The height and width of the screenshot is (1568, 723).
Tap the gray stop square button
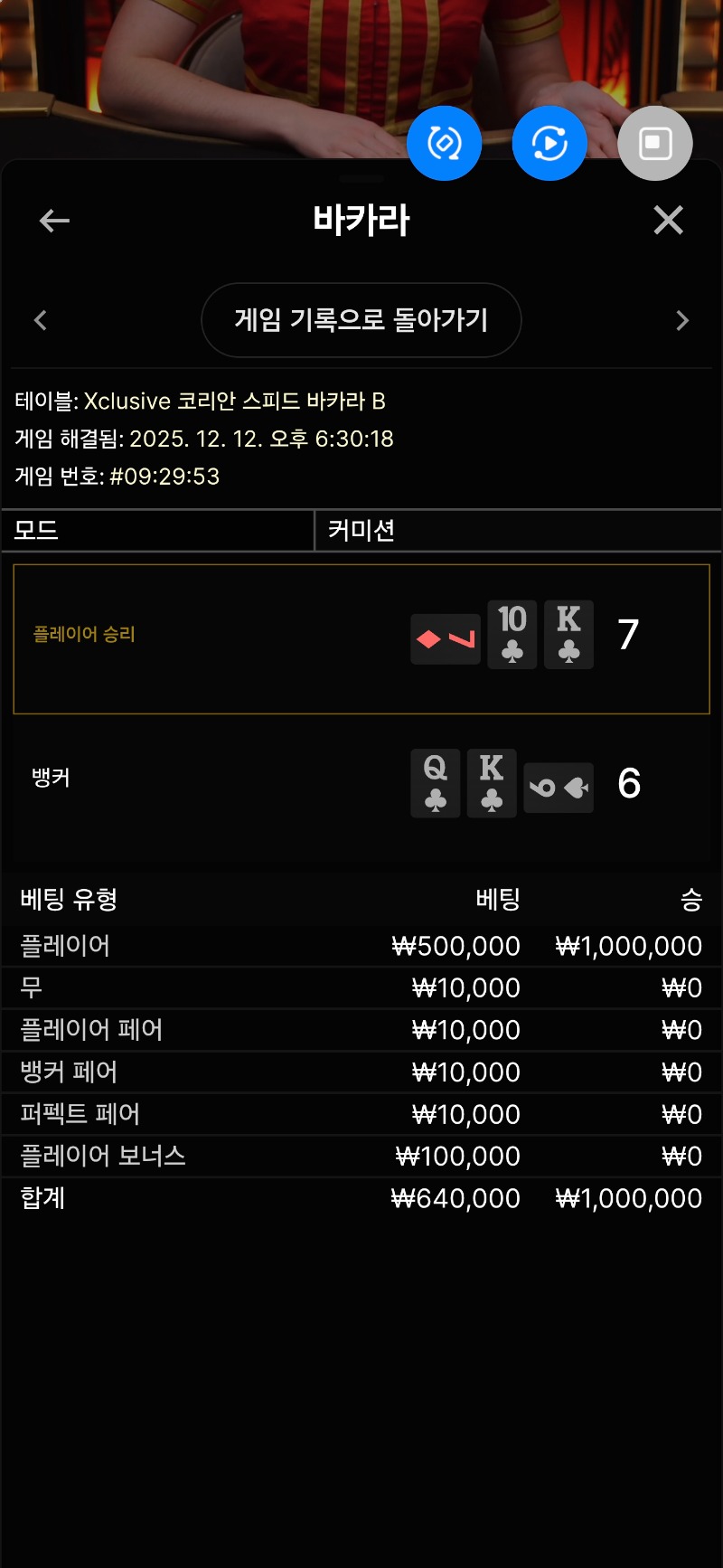pyautogui.click(x=655, y=143)
